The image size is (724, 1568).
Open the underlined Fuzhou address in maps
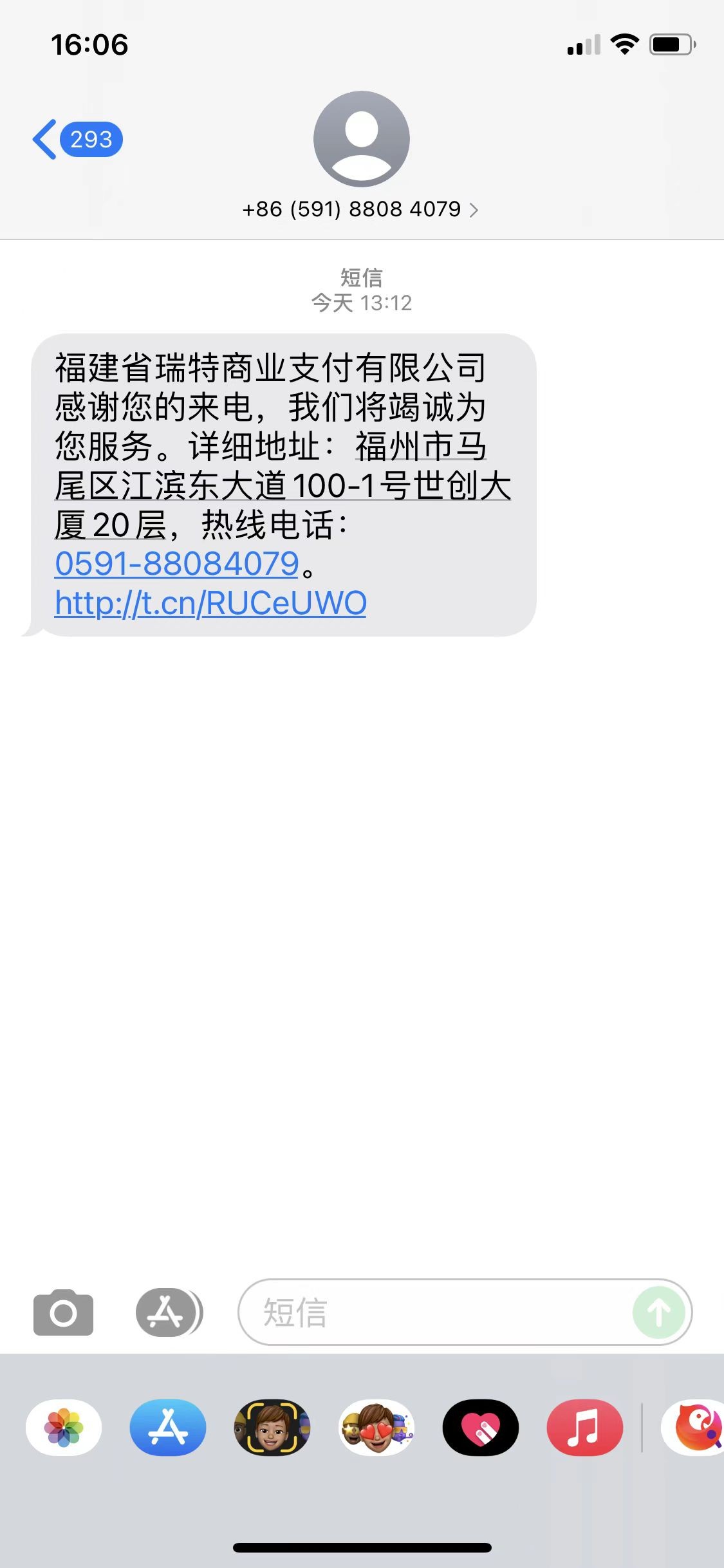click(x=283, y=486)
